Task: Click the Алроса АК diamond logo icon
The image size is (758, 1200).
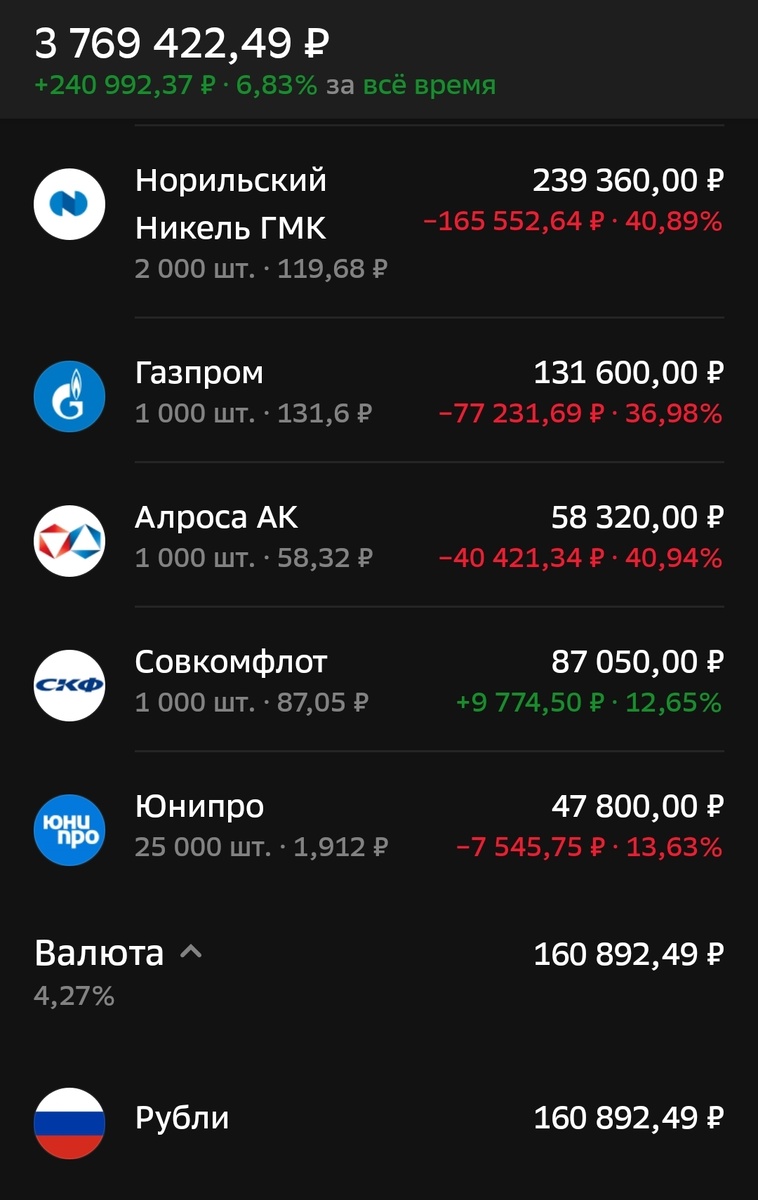Action: click(x=68, y=540)
